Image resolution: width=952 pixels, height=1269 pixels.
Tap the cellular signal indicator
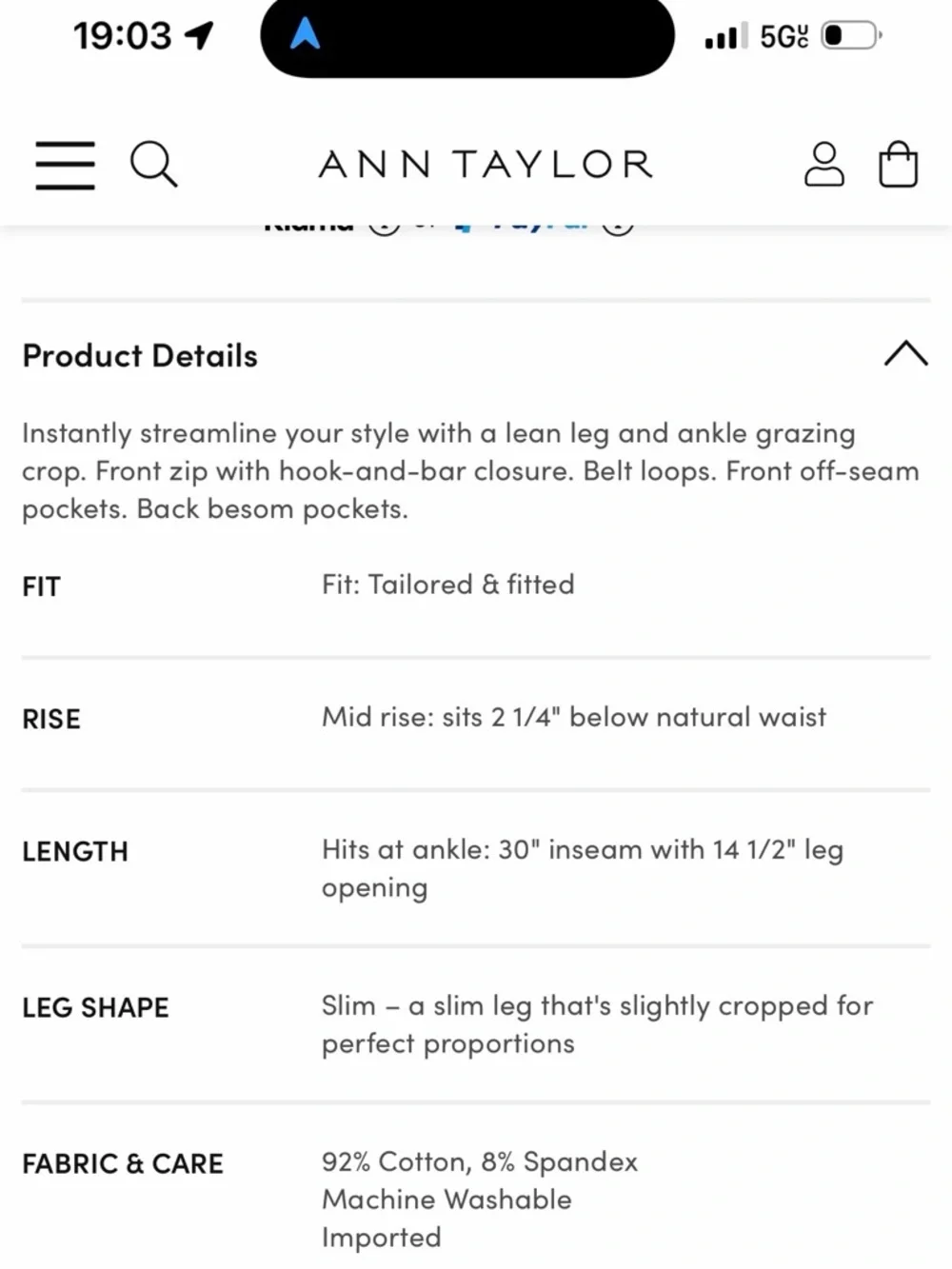pos(724,36)
